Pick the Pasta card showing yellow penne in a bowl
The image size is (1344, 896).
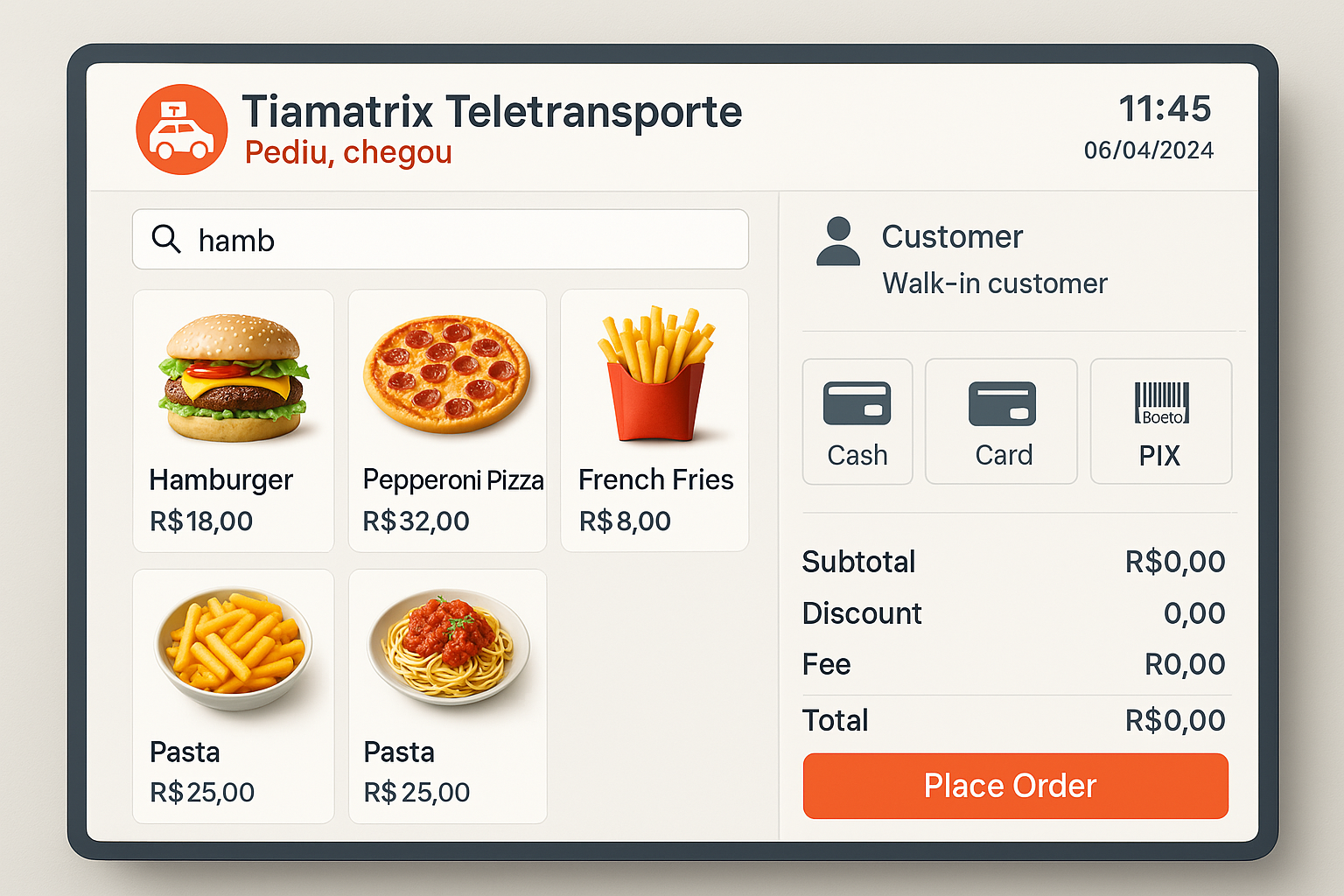233,696
